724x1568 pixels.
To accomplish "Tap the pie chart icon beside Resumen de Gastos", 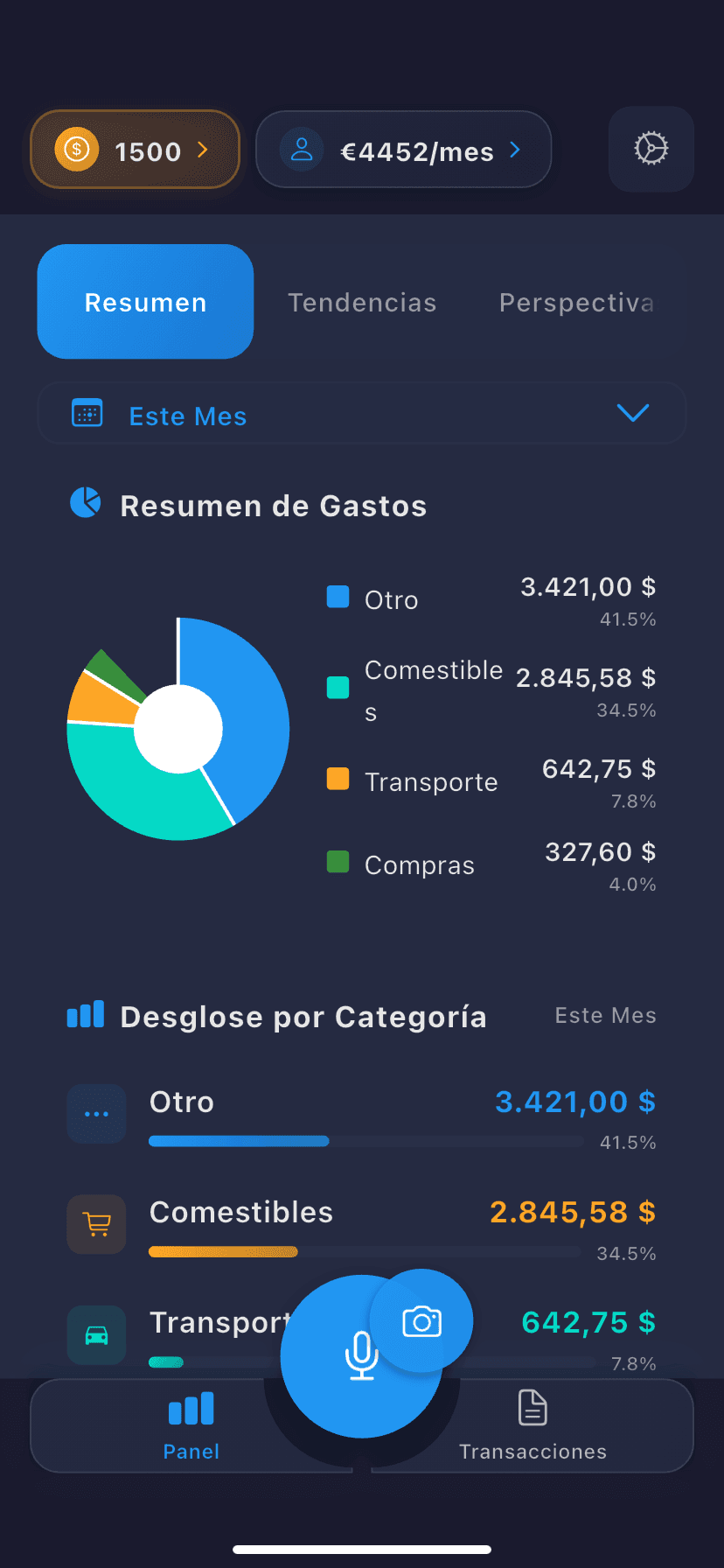I will click(x=85, y=502).
